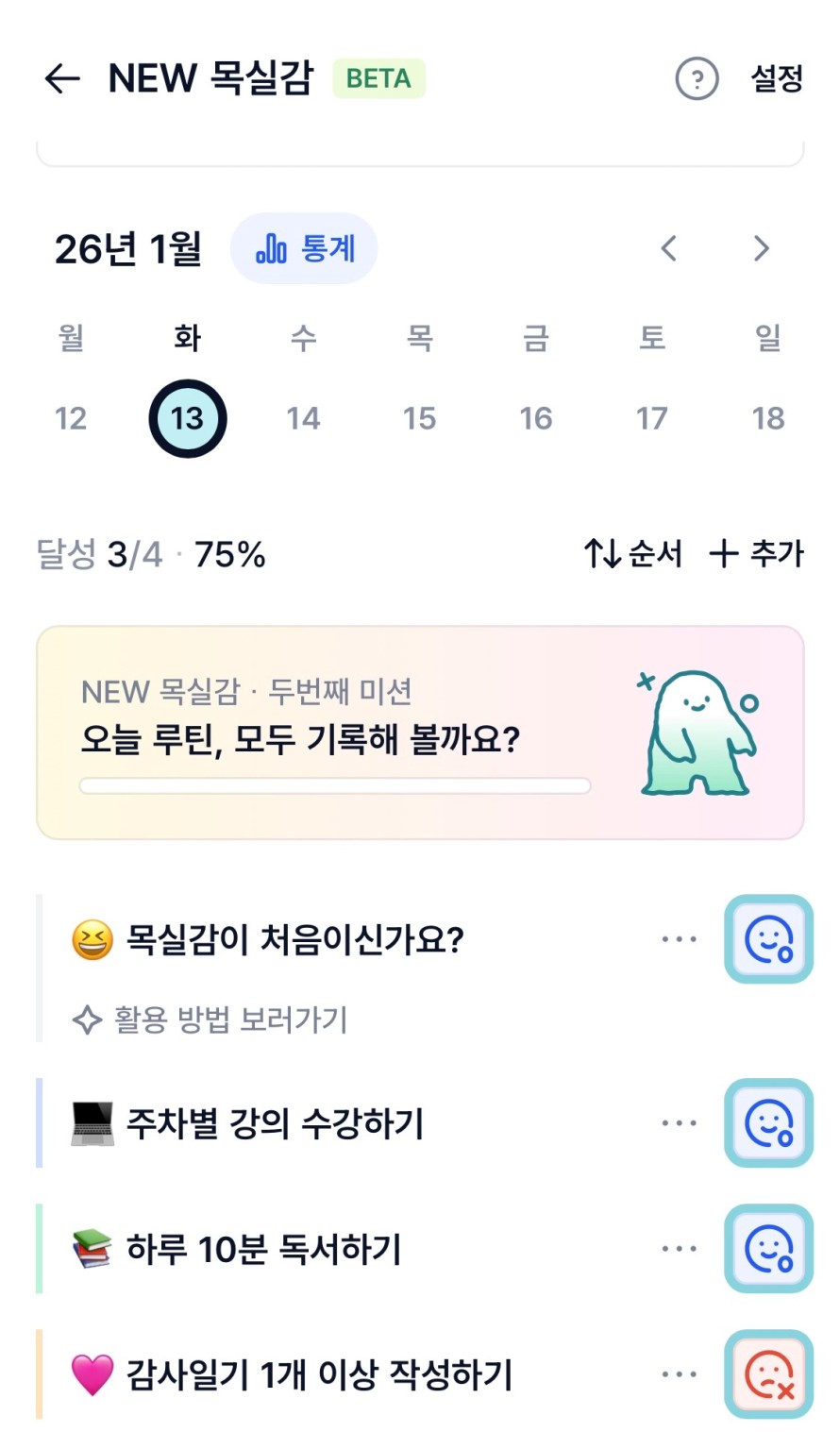The height and width of the screenshot is (1449, 840).
Task: Mark 감사일기 1개 이상 작성하기 as done
Action: coord(768,1374)
